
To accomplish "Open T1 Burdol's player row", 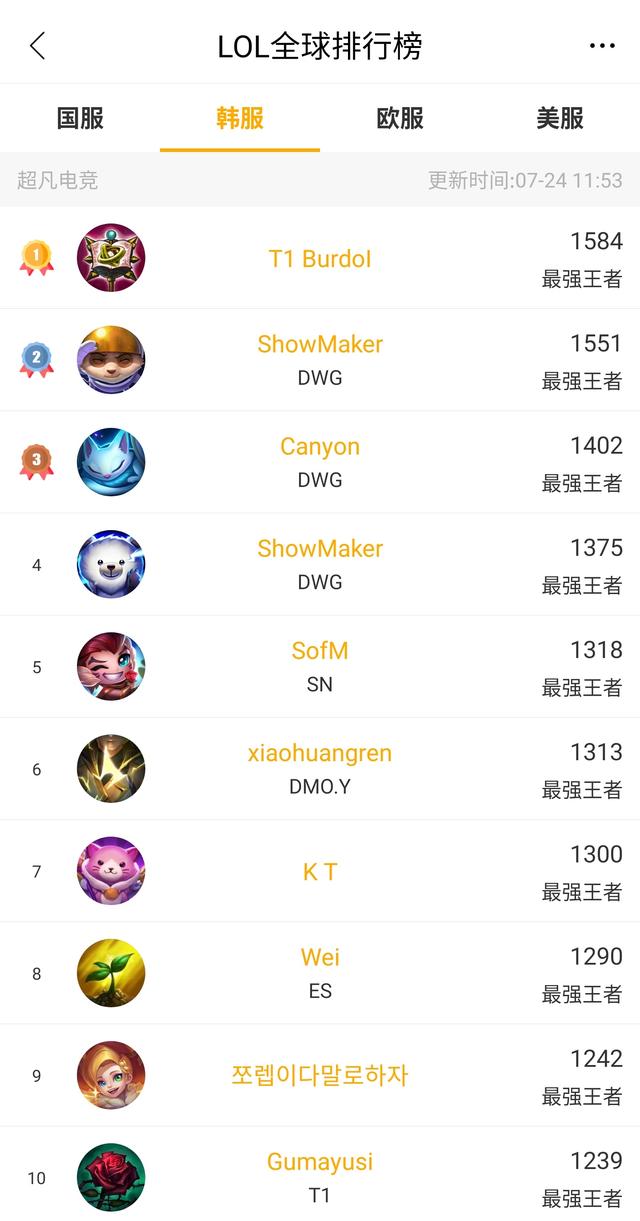I will [320, 259].
